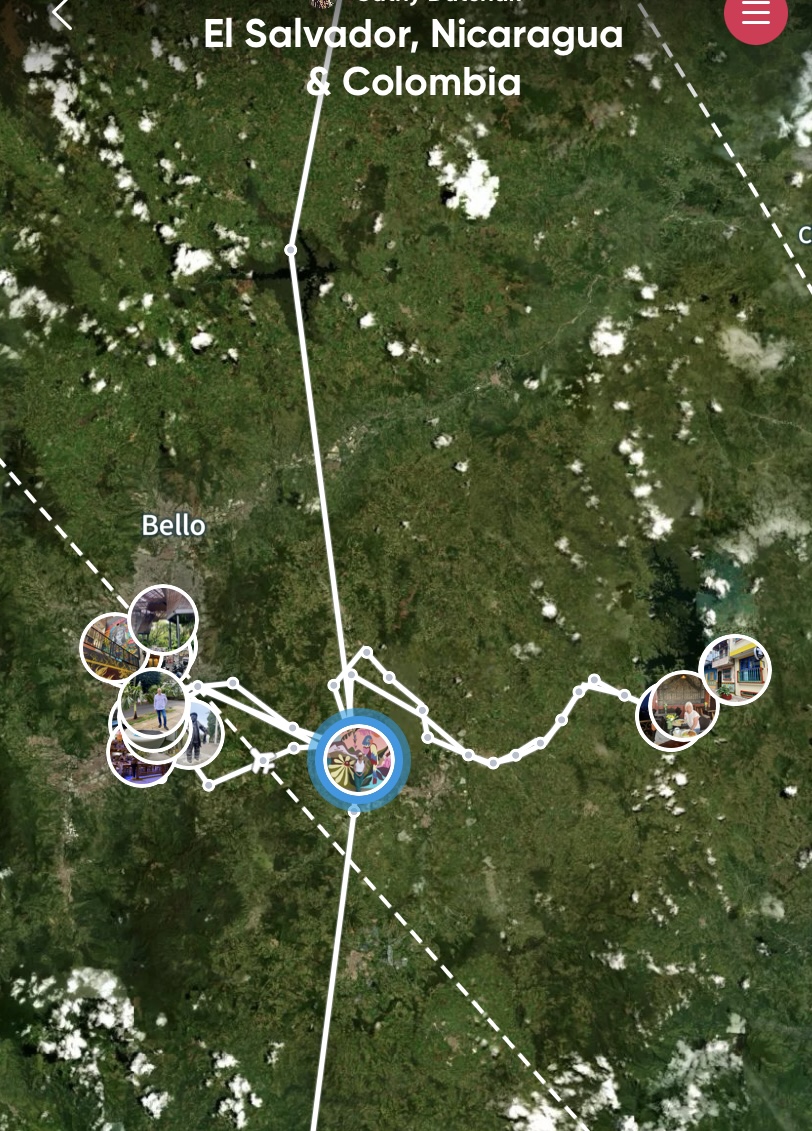The width and height of the screenshot is (812, 1131).
Task: Go back using the top-left arrow
Action: (x=62, y=14)
